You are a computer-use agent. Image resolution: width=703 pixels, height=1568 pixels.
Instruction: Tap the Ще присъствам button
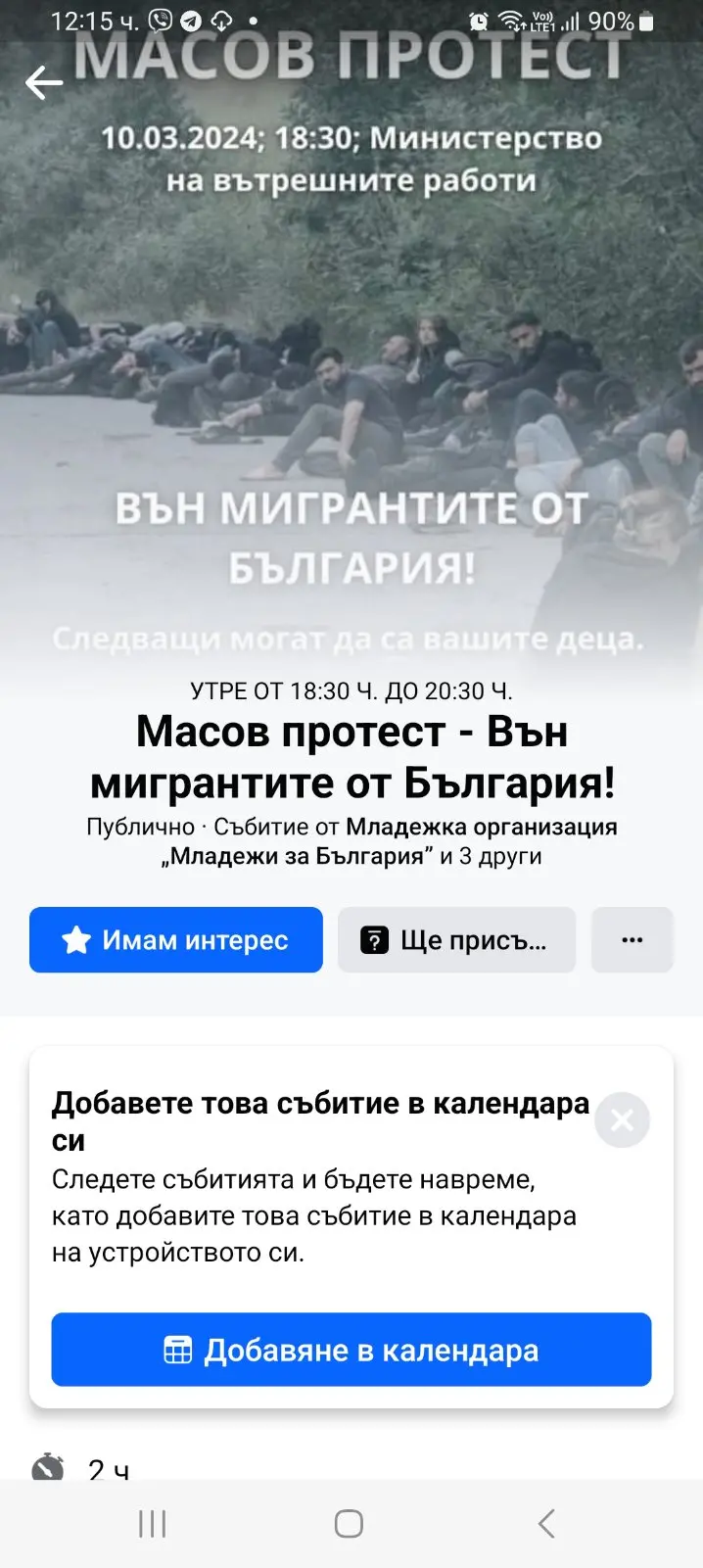click(456, 940)
